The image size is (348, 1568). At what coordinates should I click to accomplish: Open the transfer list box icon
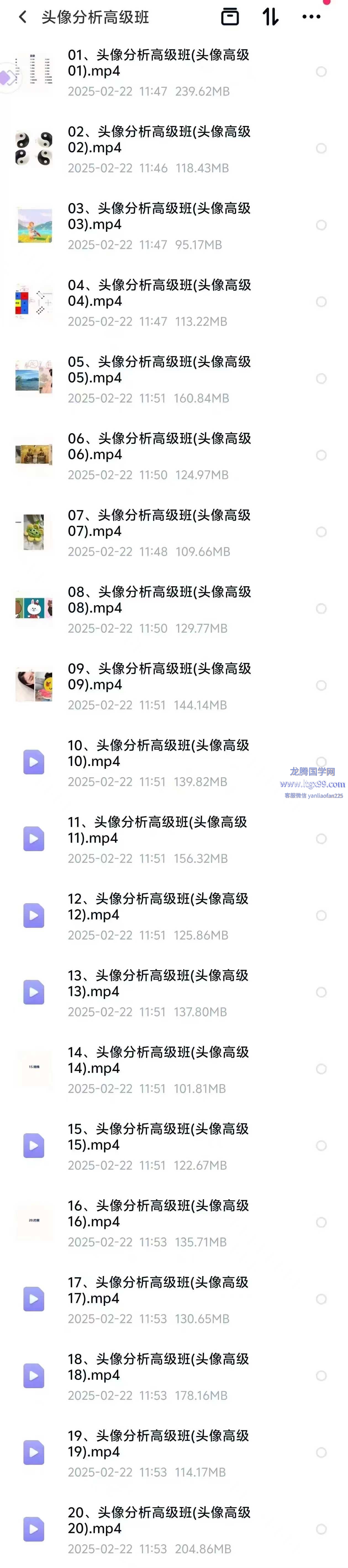(230, 17)
